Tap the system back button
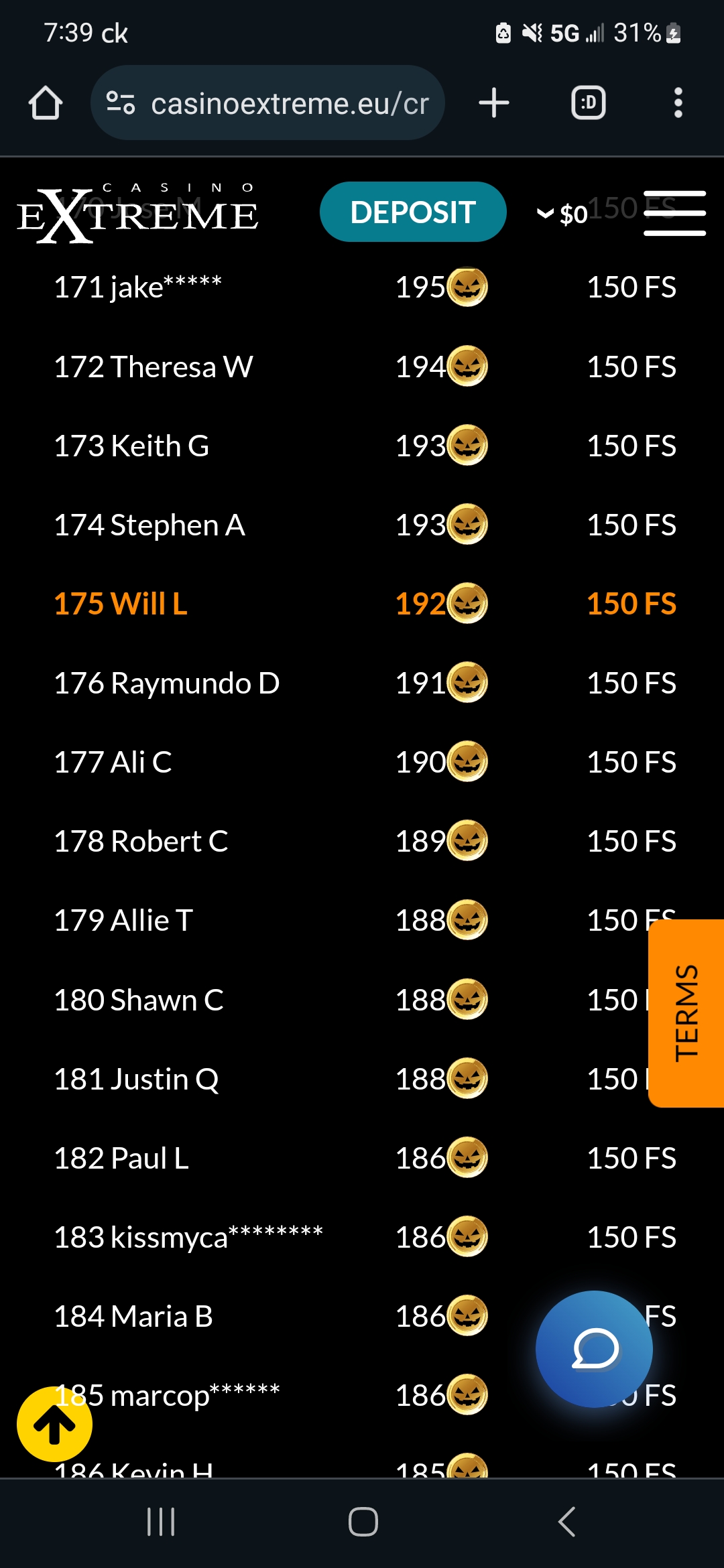This screenshot has height=1568, width=724. [x=567, y=1522]
